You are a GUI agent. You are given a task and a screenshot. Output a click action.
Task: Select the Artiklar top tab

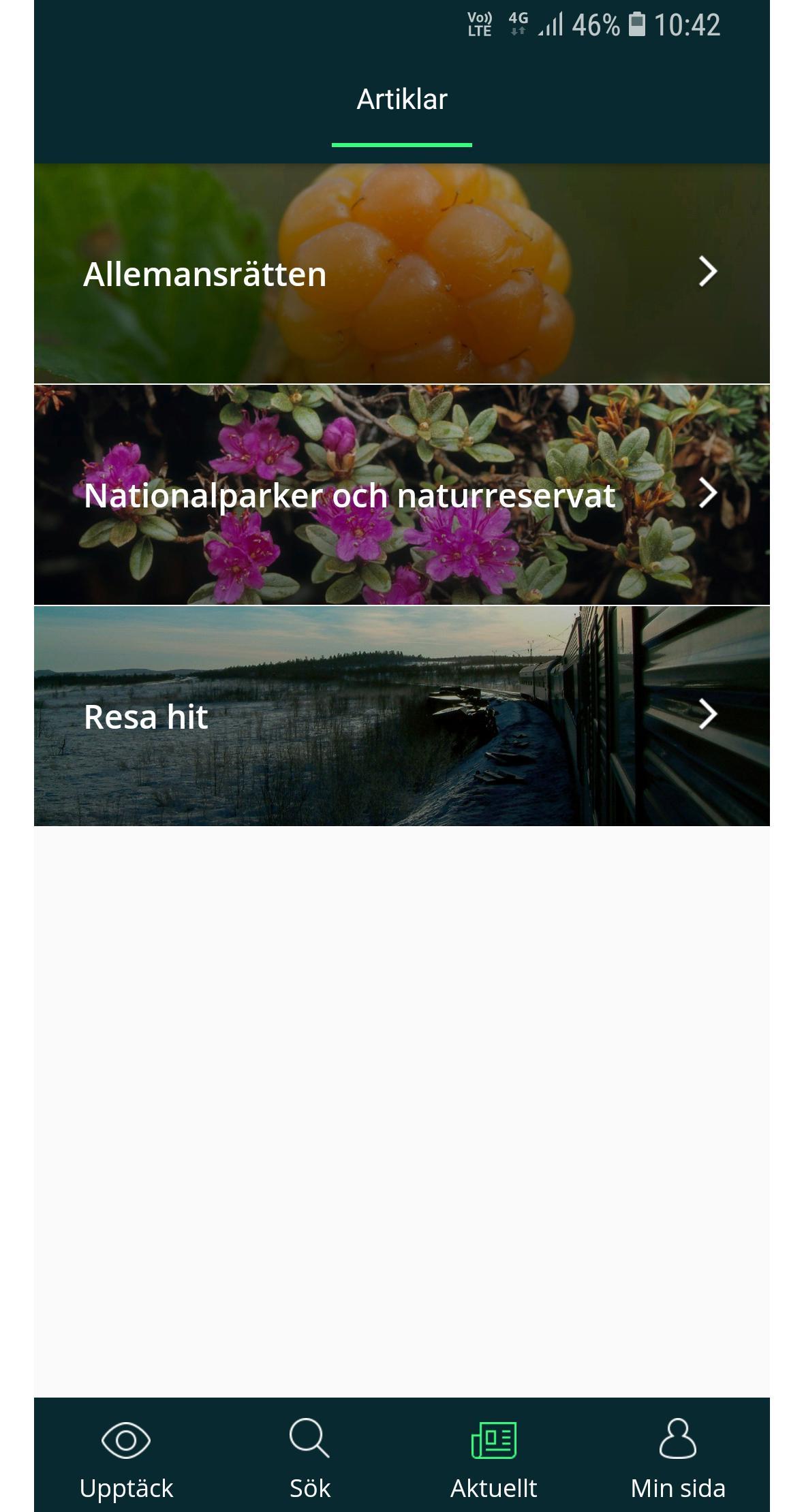coord(402,100)
